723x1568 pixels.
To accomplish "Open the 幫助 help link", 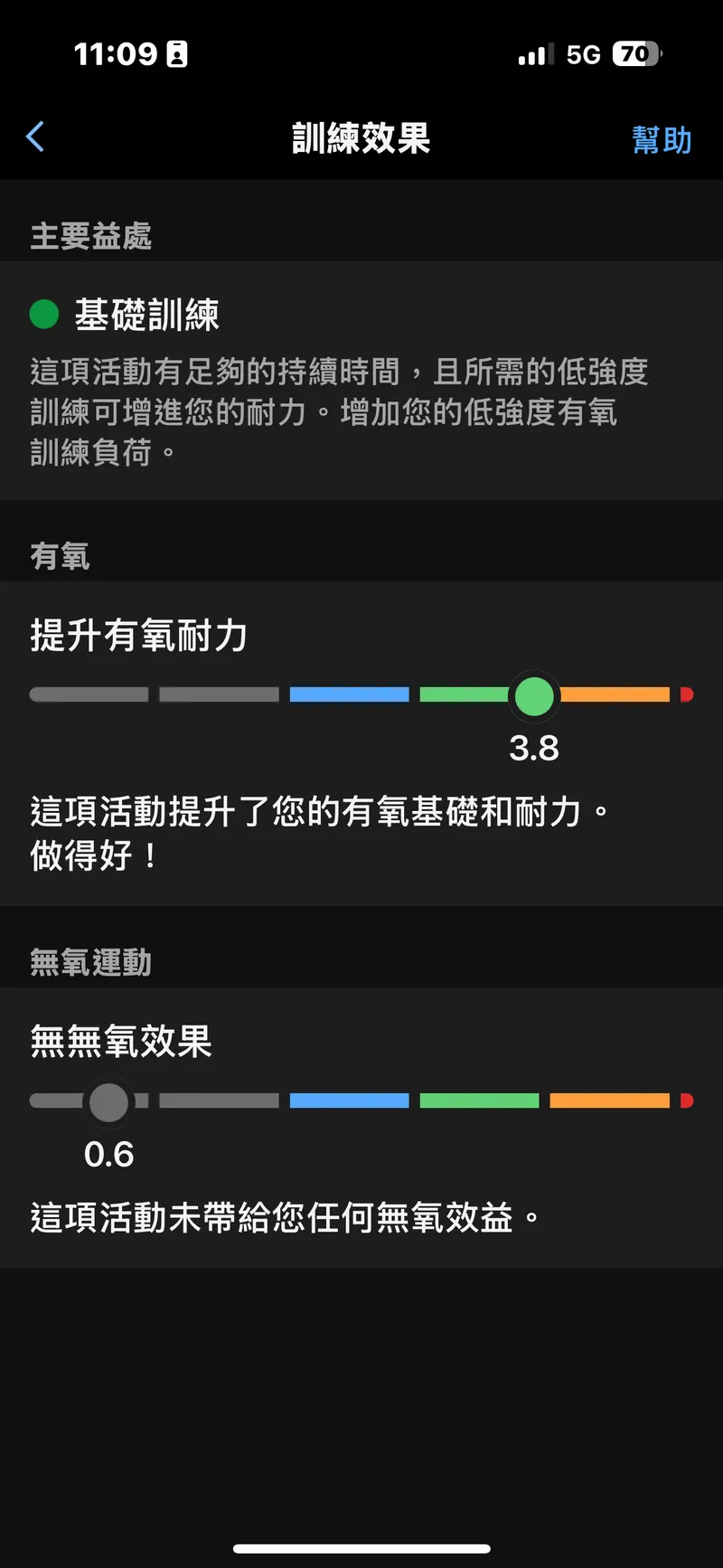I will 662,140.
